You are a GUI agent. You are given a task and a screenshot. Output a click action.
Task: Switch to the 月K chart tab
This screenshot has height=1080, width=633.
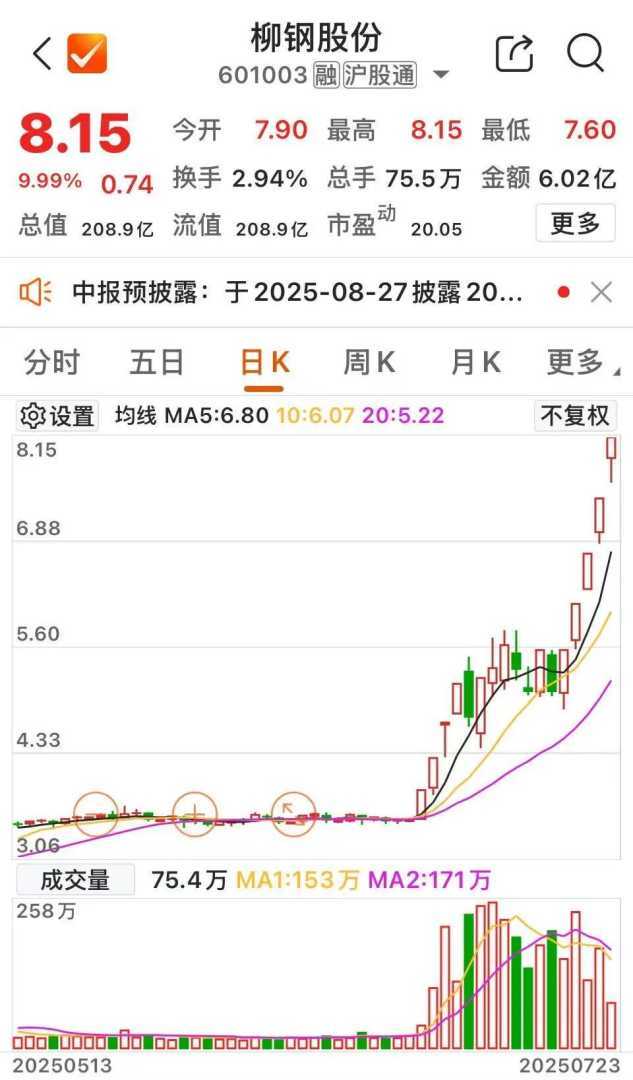coord(476,362)
